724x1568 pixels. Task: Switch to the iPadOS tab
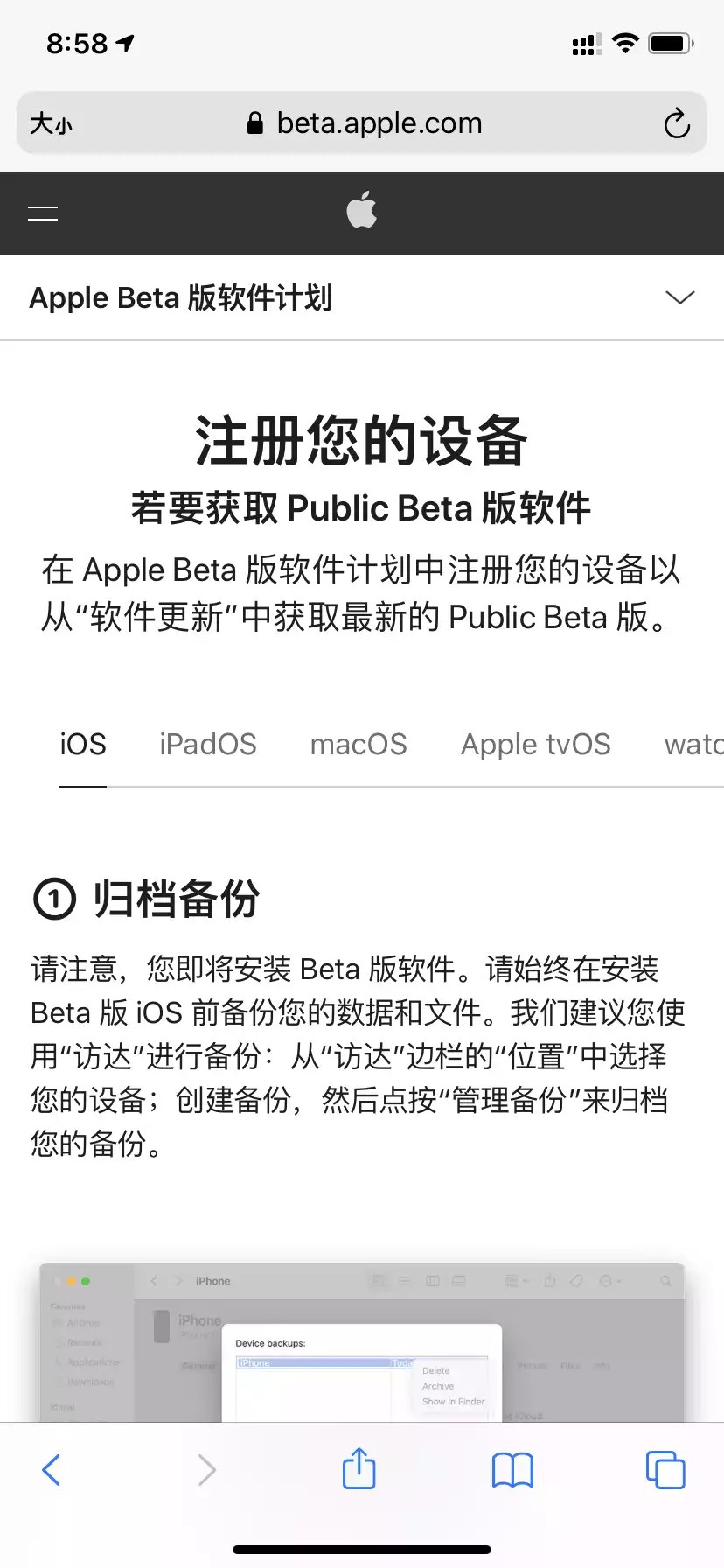pos(208,745)
